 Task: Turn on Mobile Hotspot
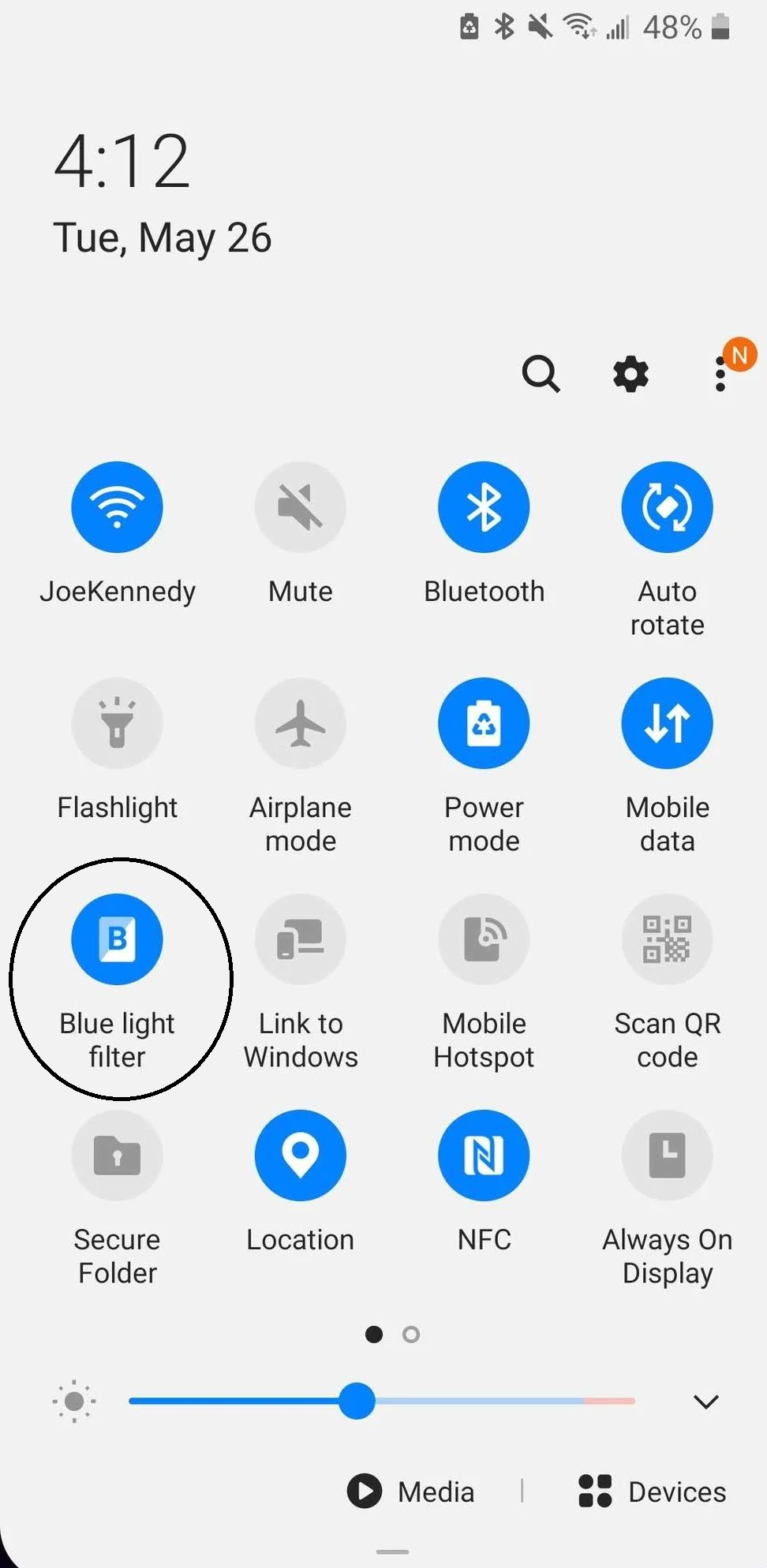484,939
